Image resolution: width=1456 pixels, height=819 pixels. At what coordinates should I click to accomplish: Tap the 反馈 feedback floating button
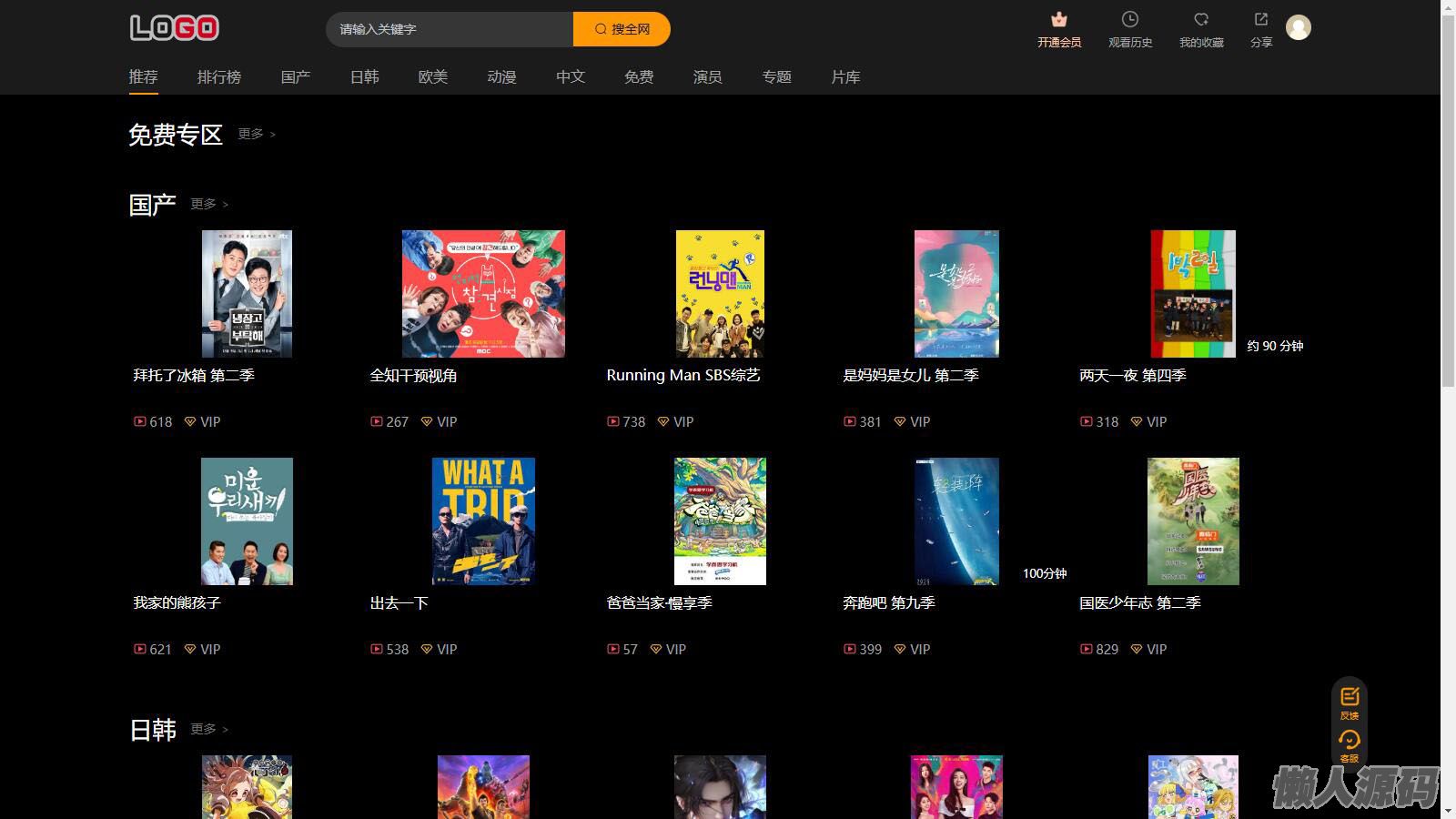coord(1349,702)
